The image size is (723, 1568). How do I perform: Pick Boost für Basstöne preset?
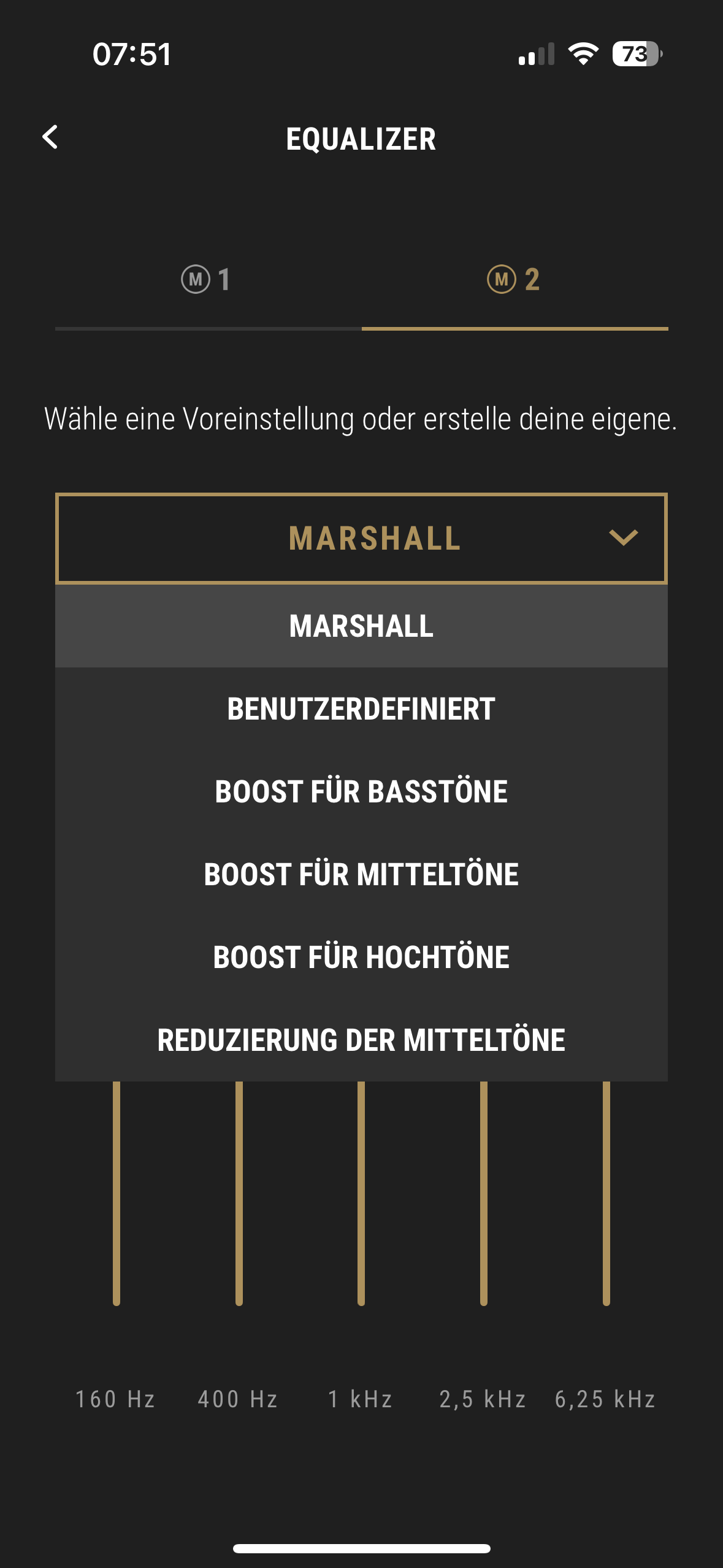(x=361, y=792)
